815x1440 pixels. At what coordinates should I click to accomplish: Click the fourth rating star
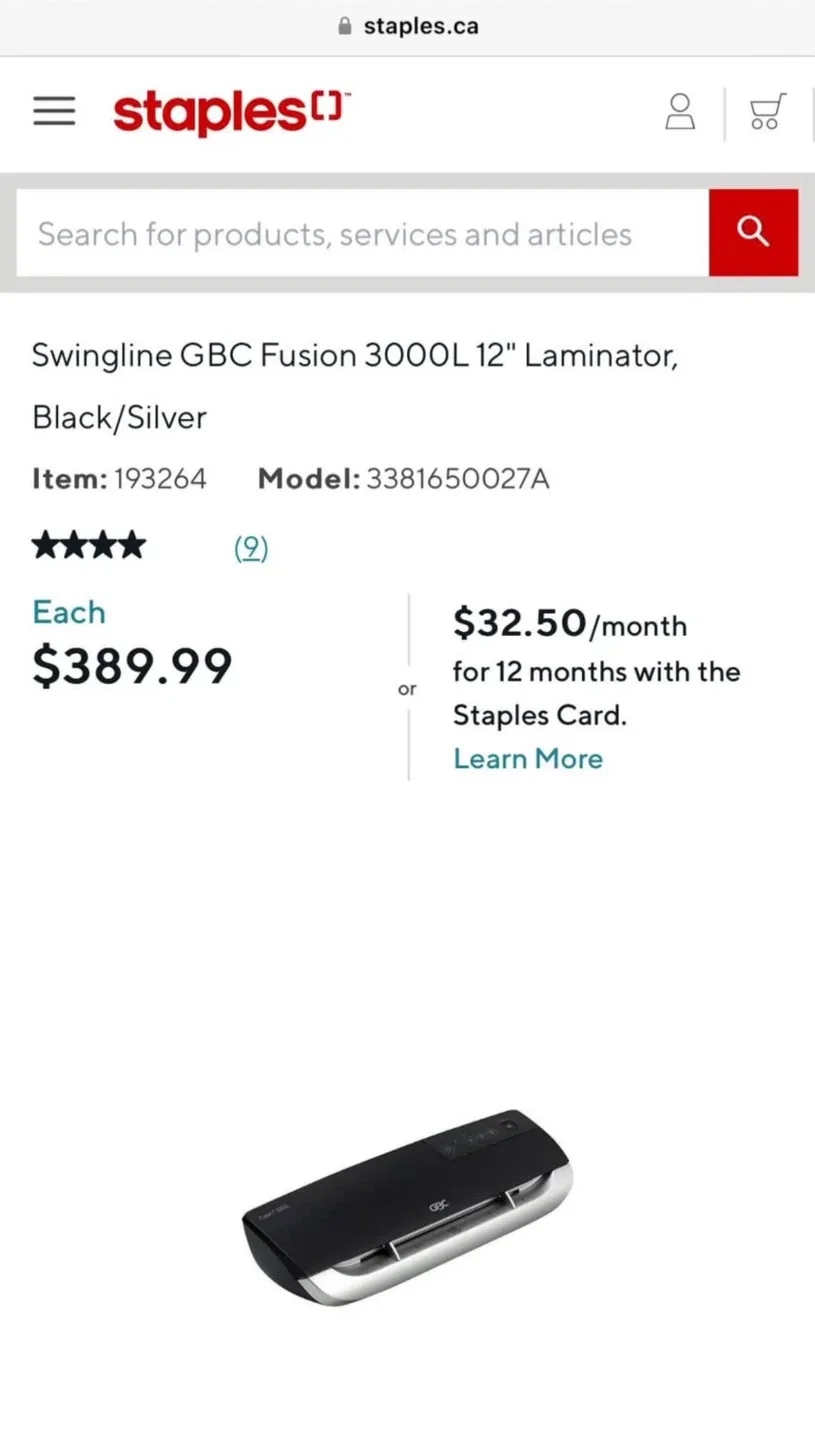click(130, 544)
